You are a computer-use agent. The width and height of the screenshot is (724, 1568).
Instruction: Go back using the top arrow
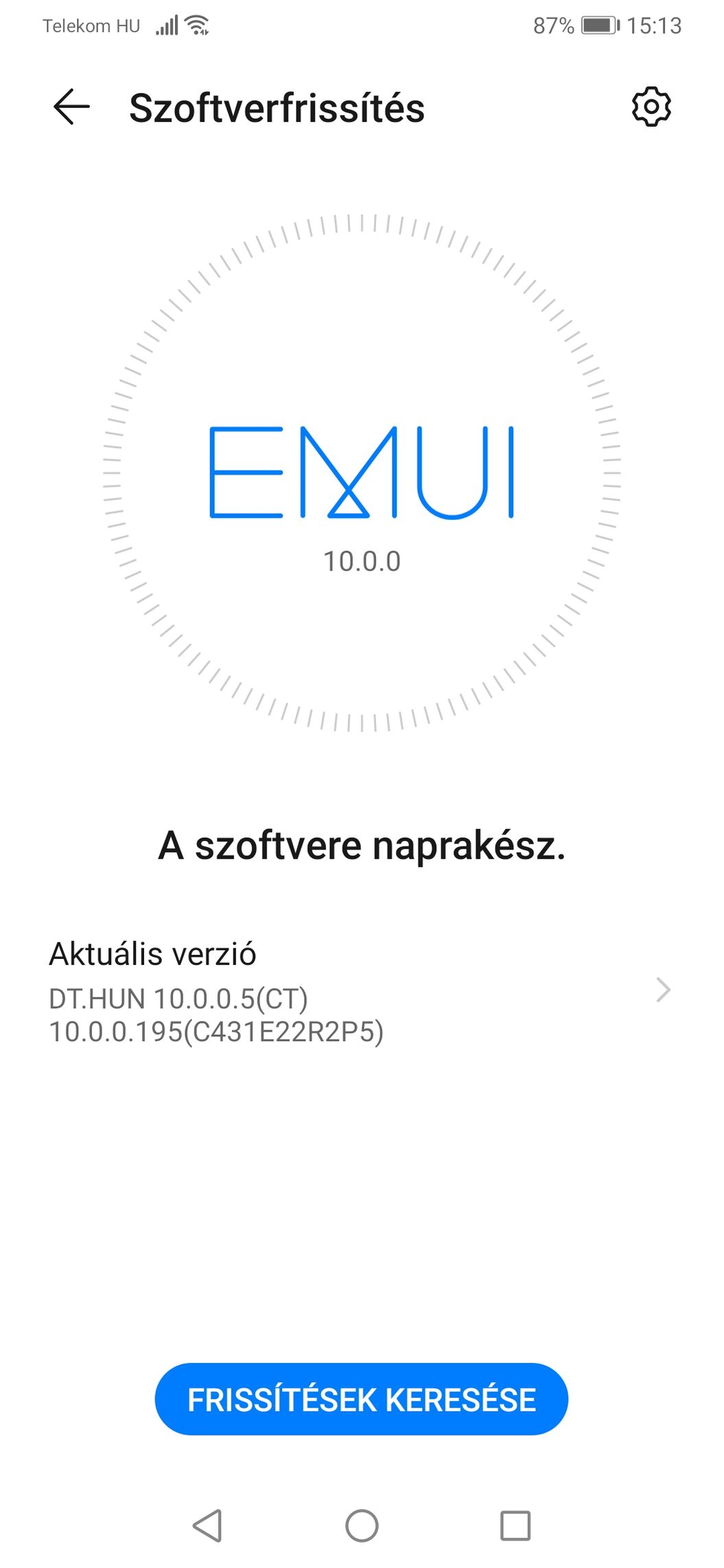click(x=71, y=107)
